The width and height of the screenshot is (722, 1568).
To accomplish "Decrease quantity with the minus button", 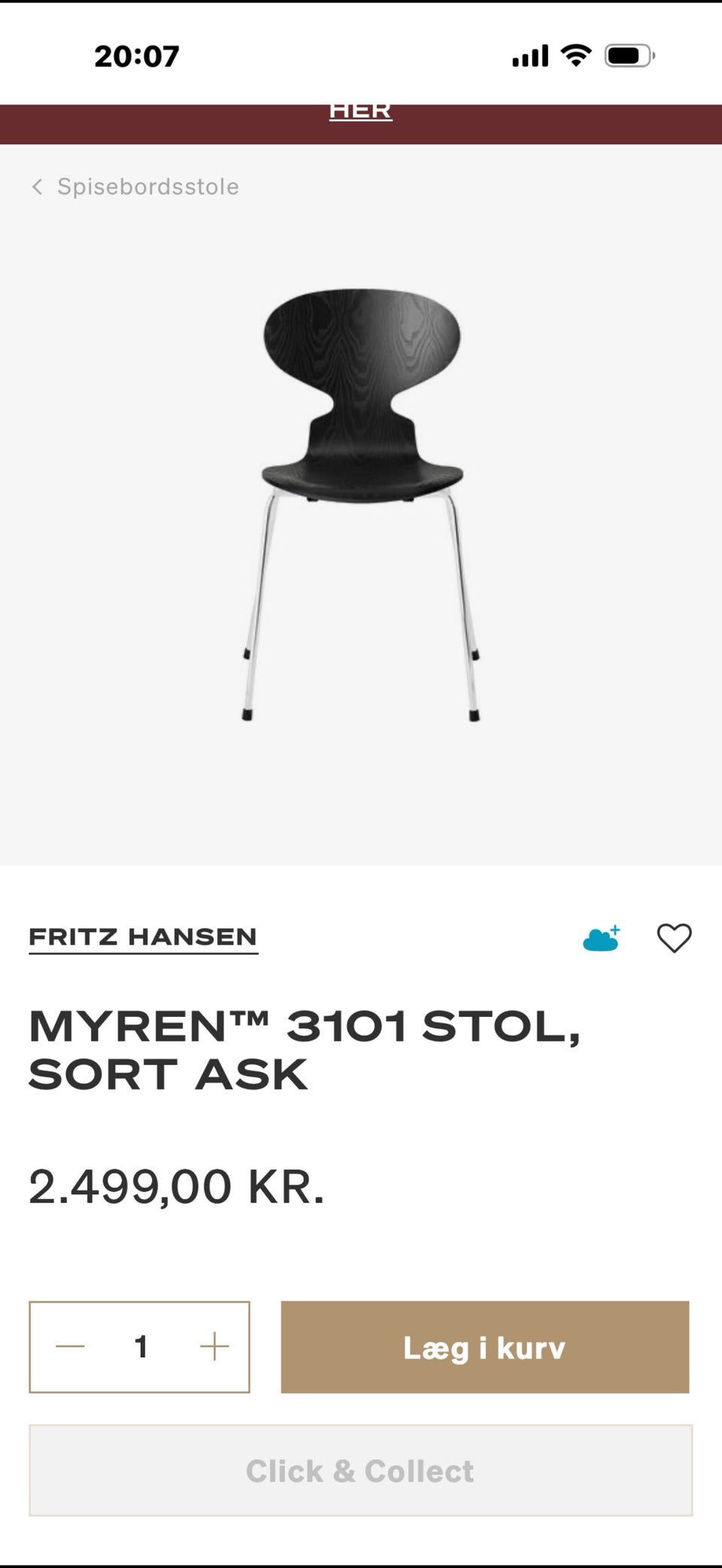I will pos(71,1346).
